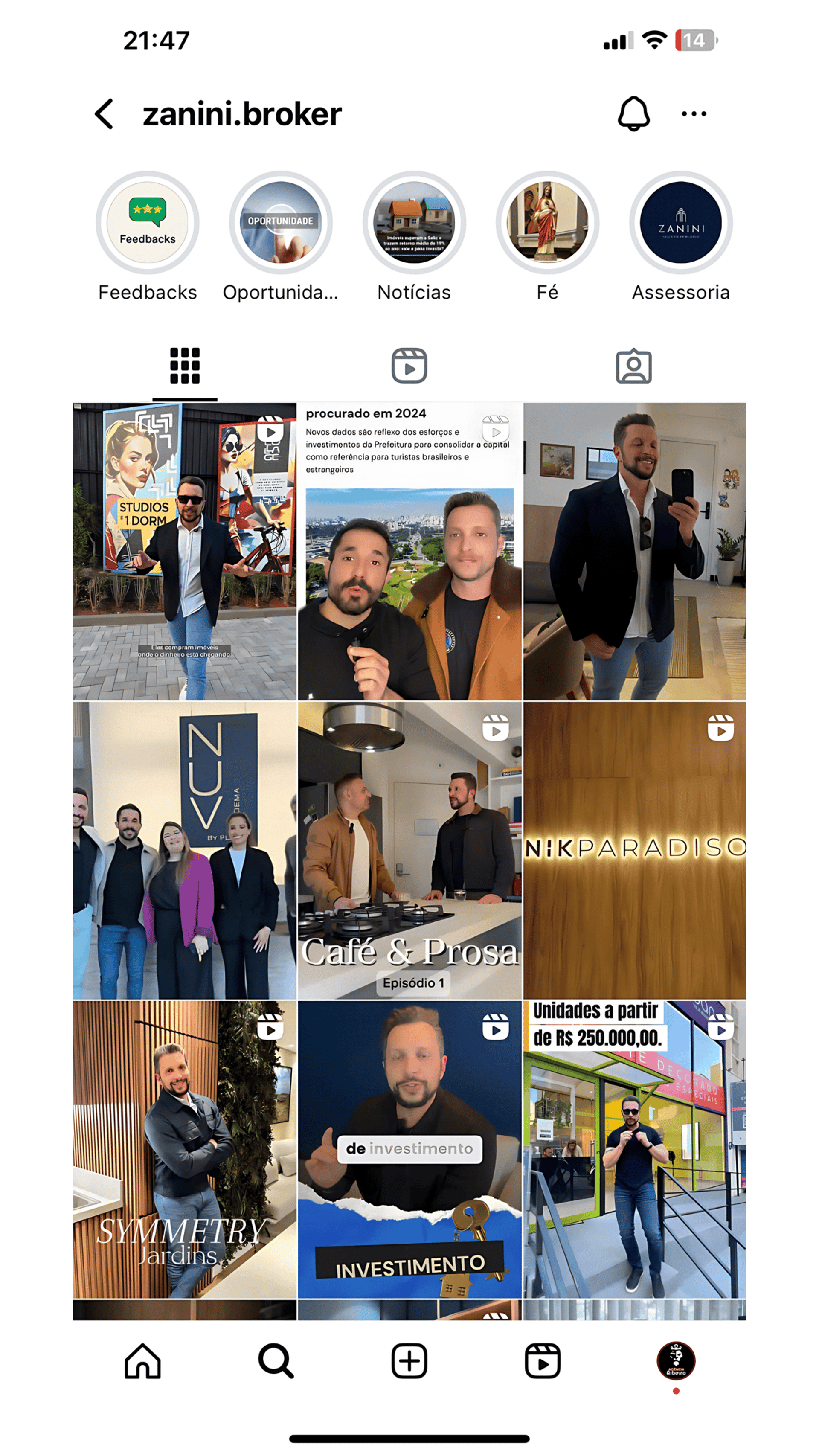Switch to the Reels tab

click(409, 366)
